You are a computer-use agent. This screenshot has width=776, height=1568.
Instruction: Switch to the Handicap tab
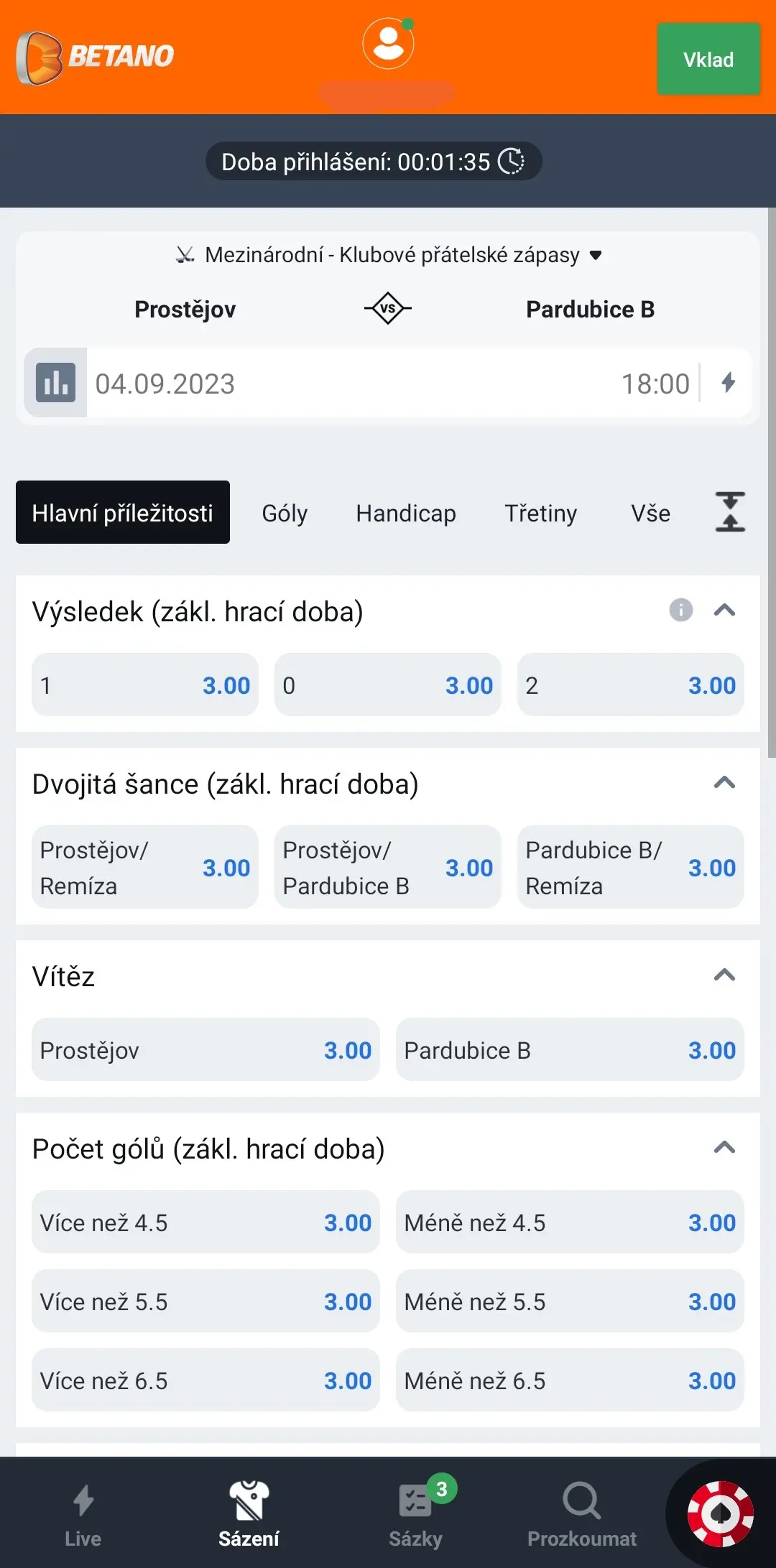coord(405,513)
